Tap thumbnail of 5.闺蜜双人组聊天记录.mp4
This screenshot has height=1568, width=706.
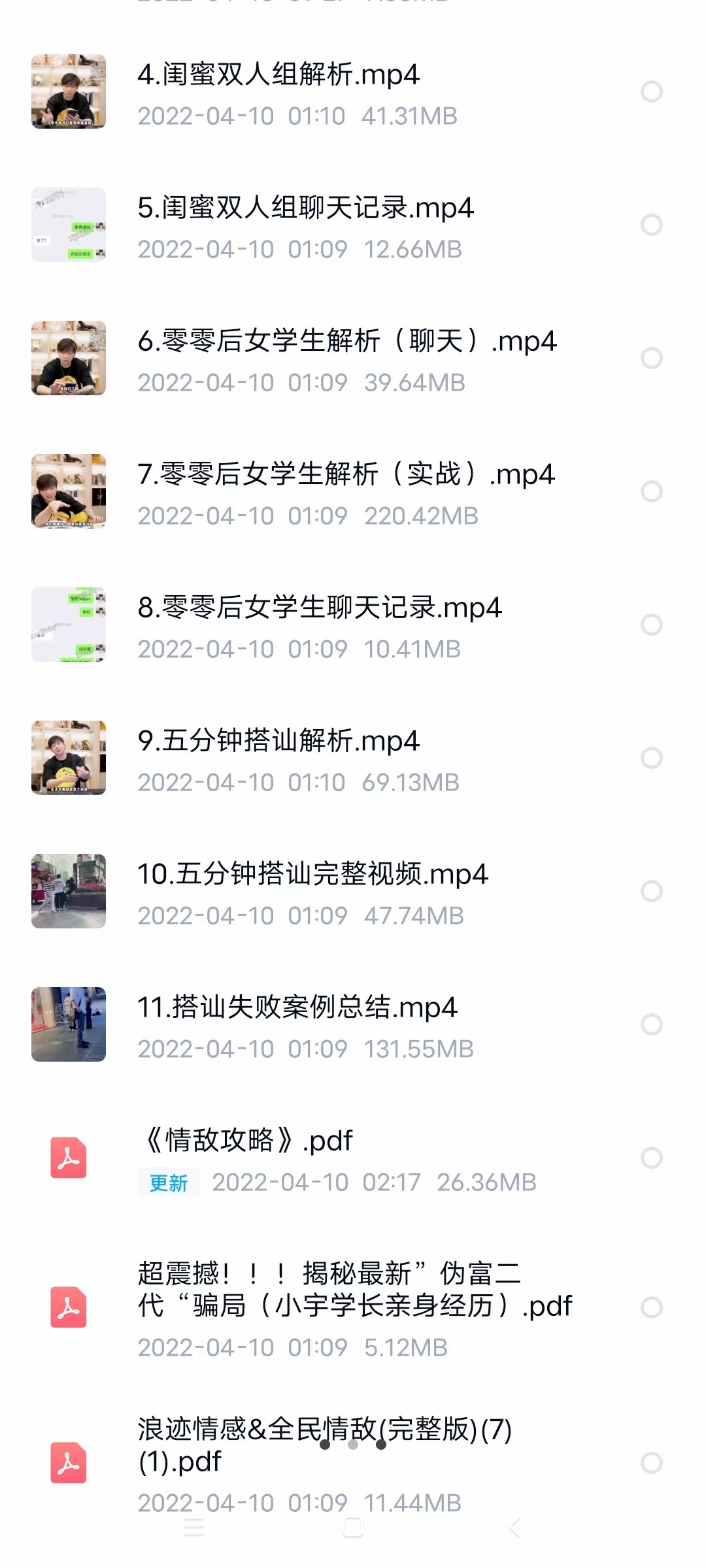pos(68,225)
